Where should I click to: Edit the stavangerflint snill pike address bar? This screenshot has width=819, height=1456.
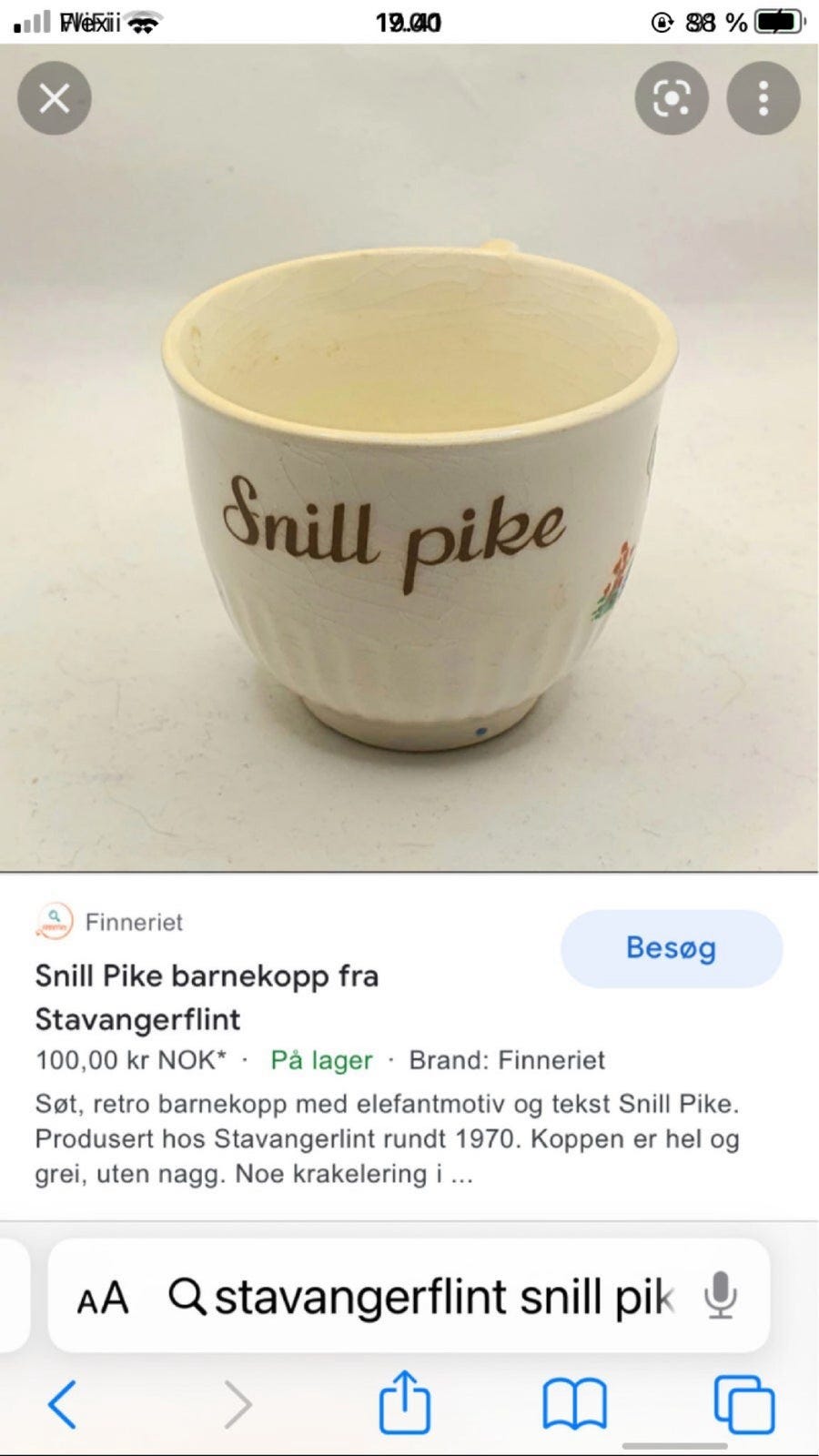pyautogui.click(x=443, y=1297)
